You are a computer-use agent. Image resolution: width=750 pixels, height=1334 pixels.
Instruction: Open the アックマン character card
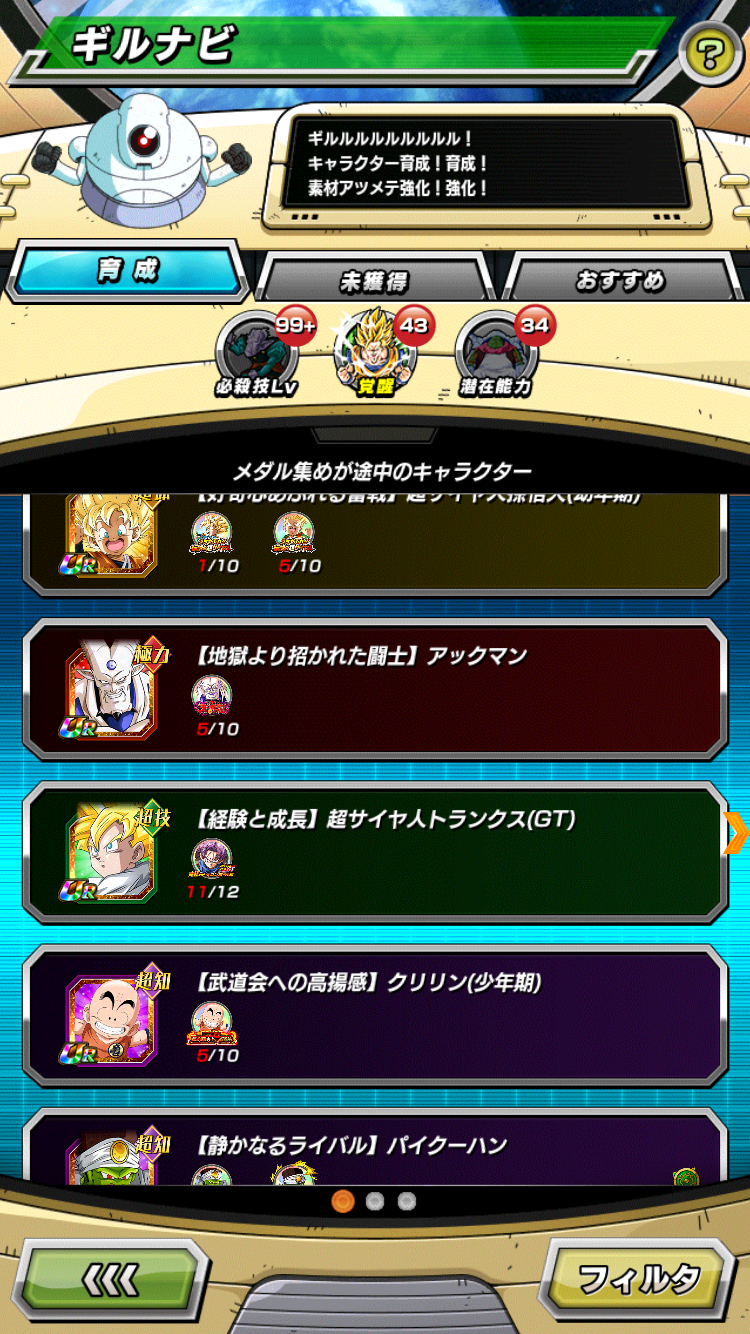coord(375,690)
